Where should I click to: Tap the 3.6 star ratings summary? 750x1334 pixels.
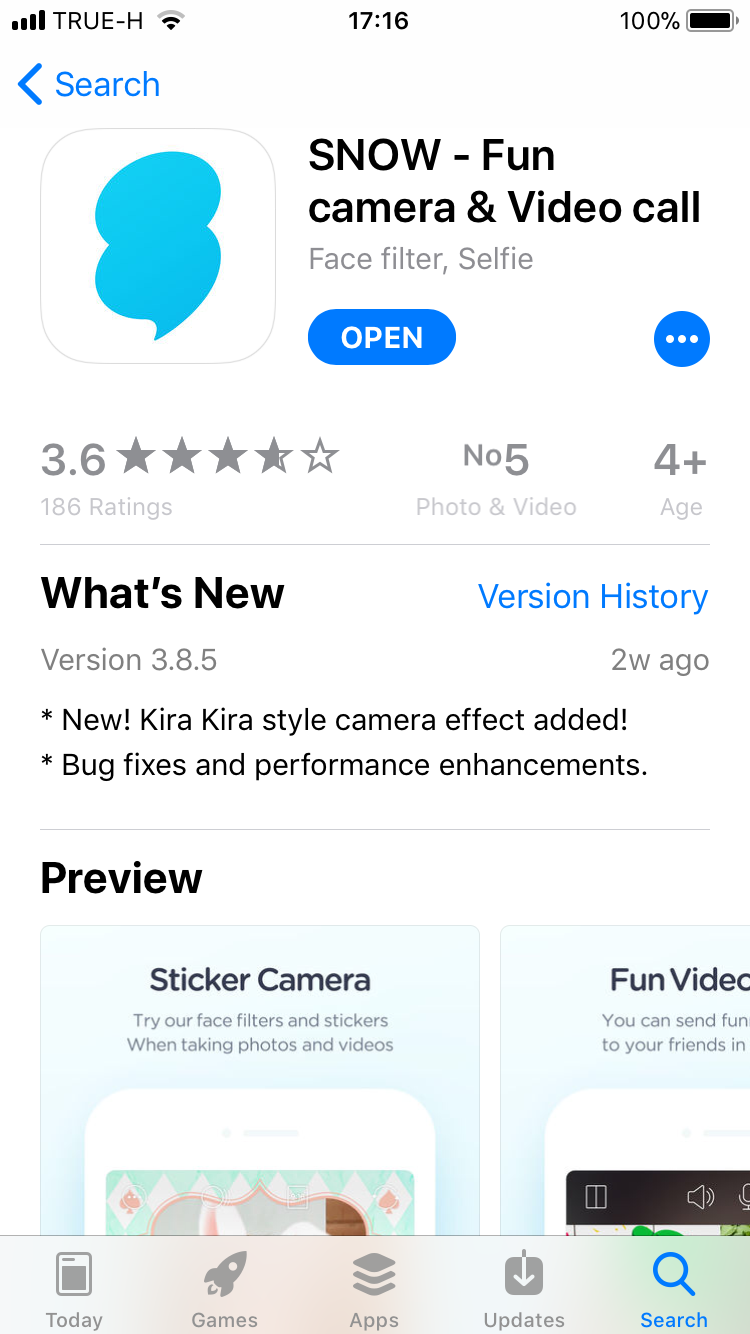[x=190, y=474]
